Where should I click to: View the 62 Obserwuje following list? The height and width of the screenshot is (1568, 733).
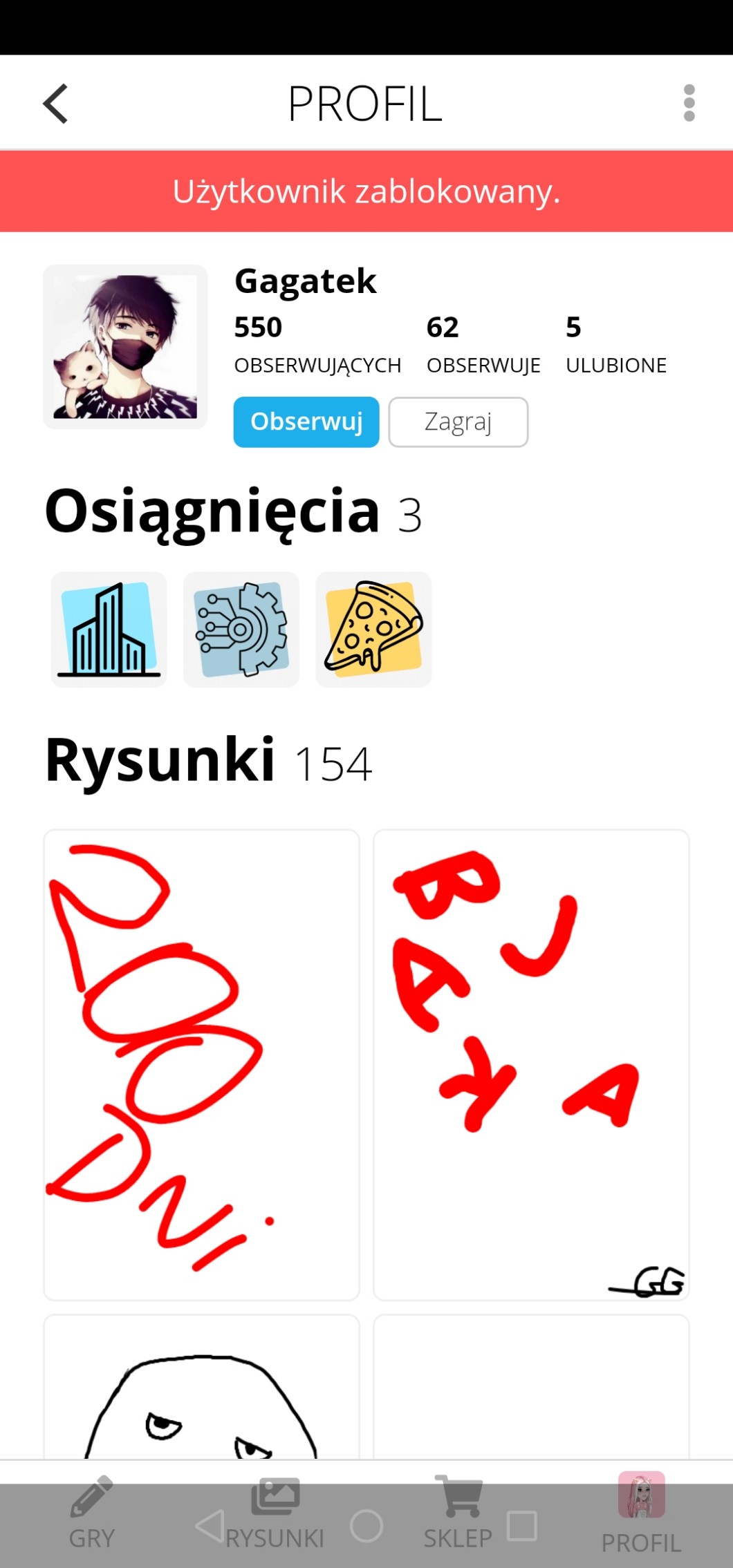[483, 344]
